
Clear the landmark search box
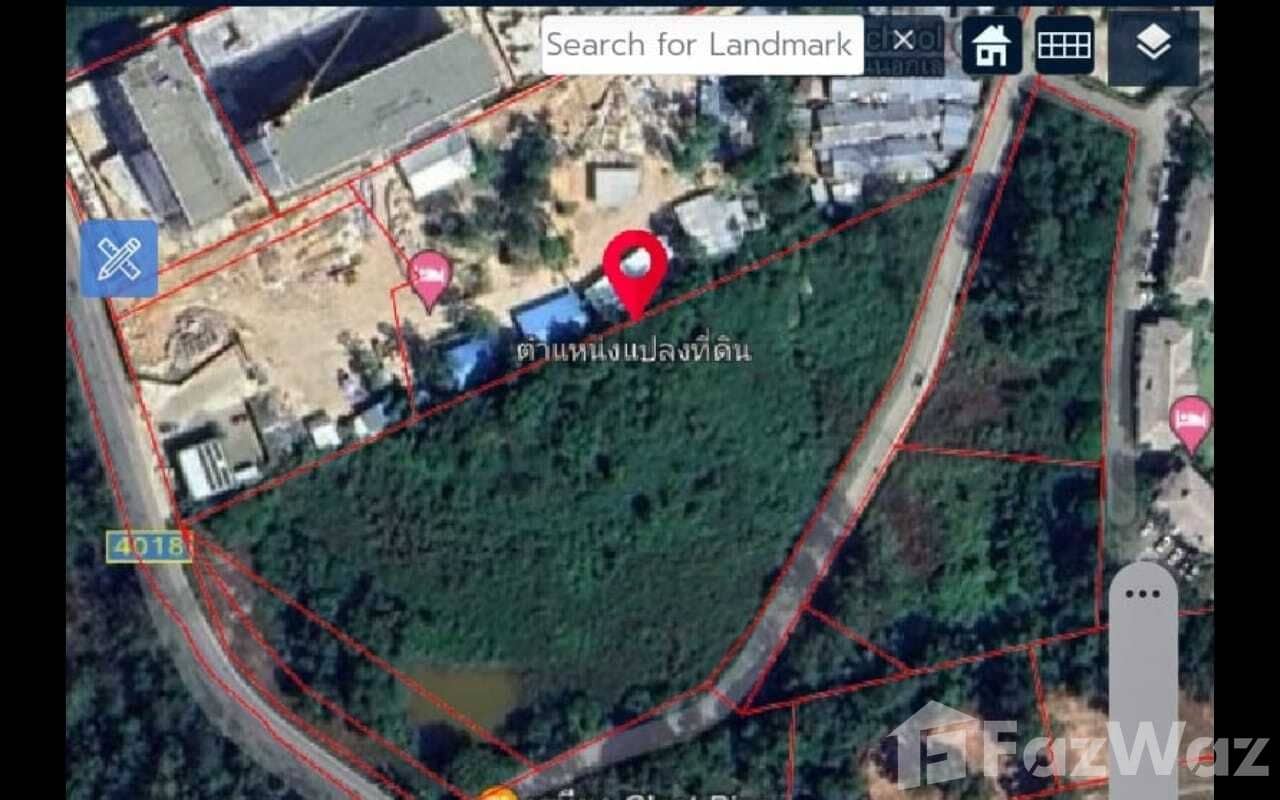click(x=903, y=41)
